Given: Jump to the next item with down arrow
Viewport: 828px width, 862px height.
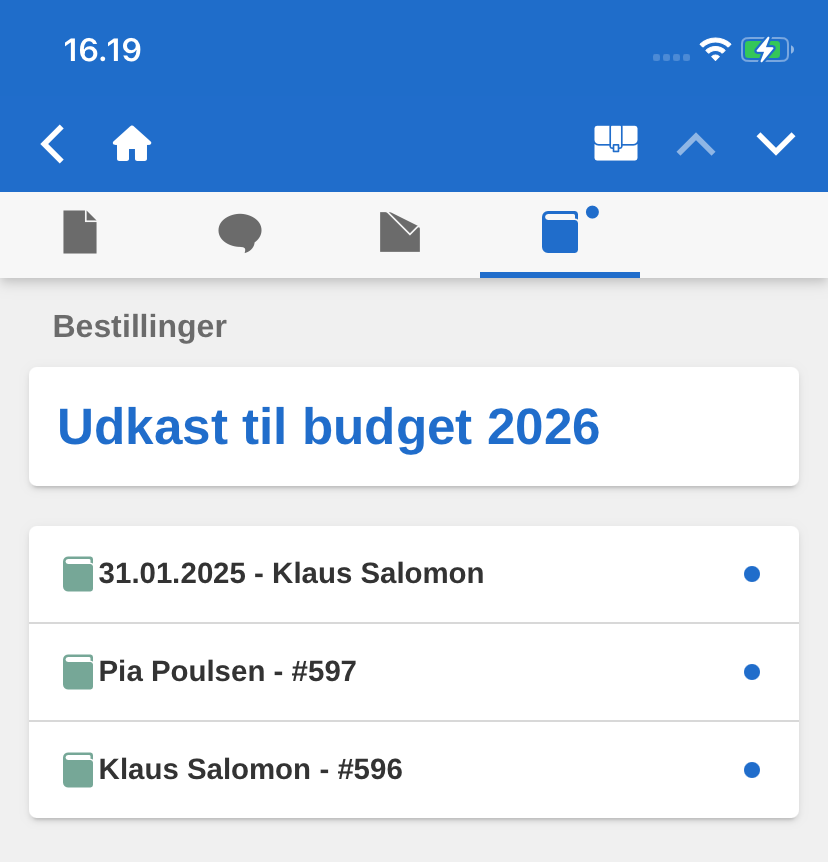Looking at the screenshot, I should point(776,144).
